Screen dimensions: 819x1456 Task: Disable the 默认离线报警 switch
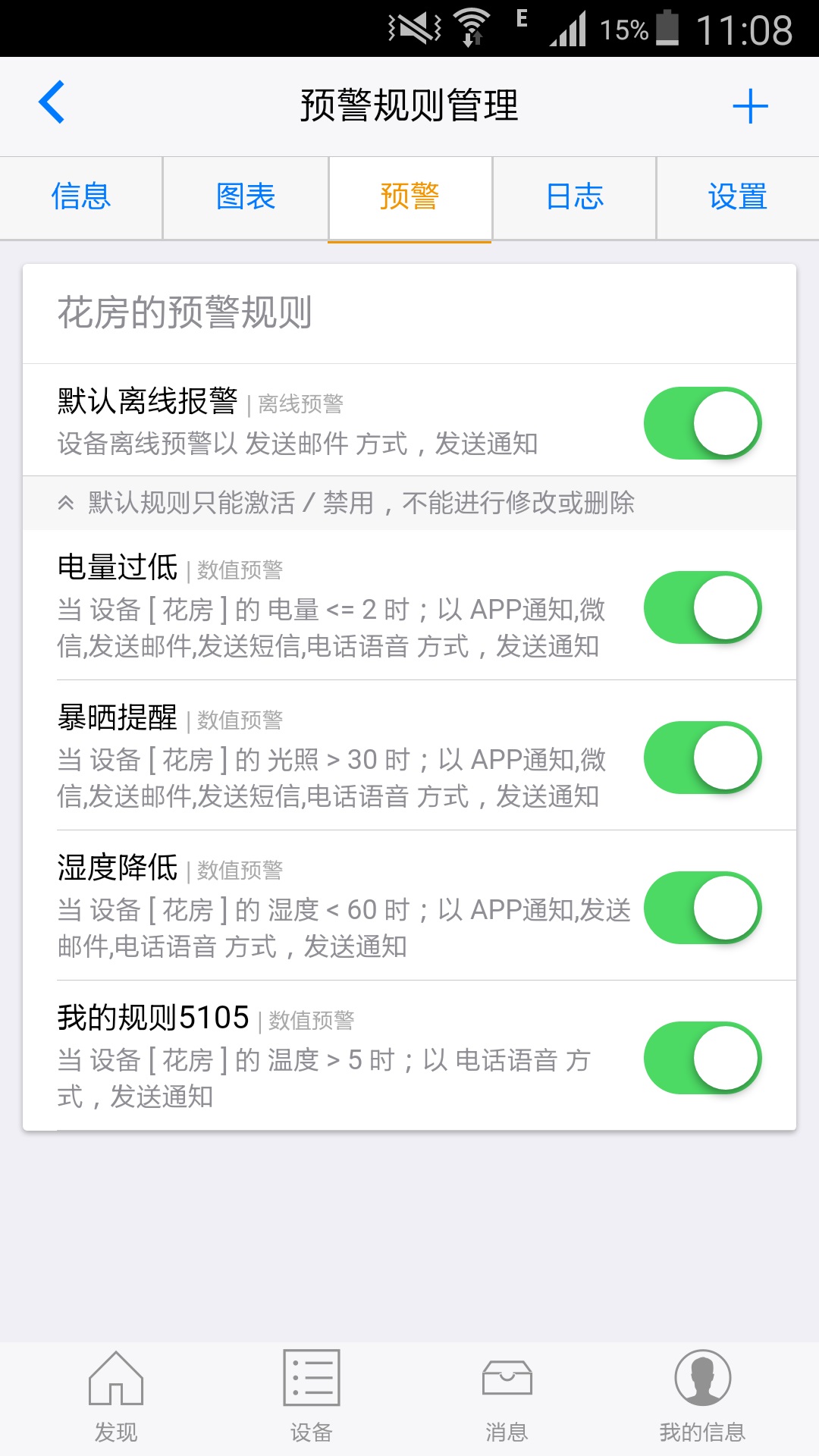coord(703,423)
